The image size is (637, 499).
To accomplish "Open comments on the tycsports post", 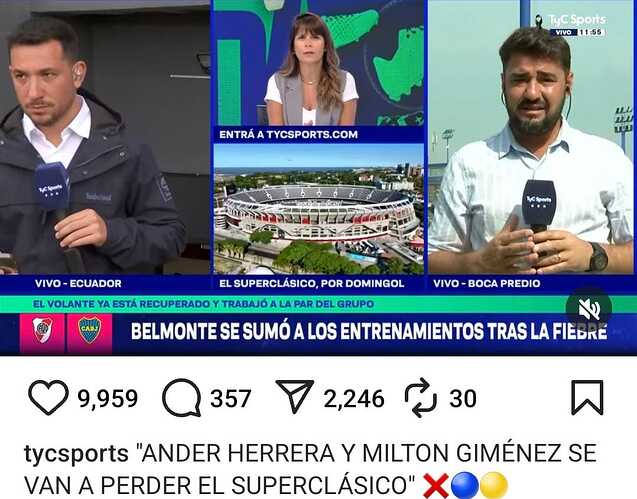I will pos(181,398).
